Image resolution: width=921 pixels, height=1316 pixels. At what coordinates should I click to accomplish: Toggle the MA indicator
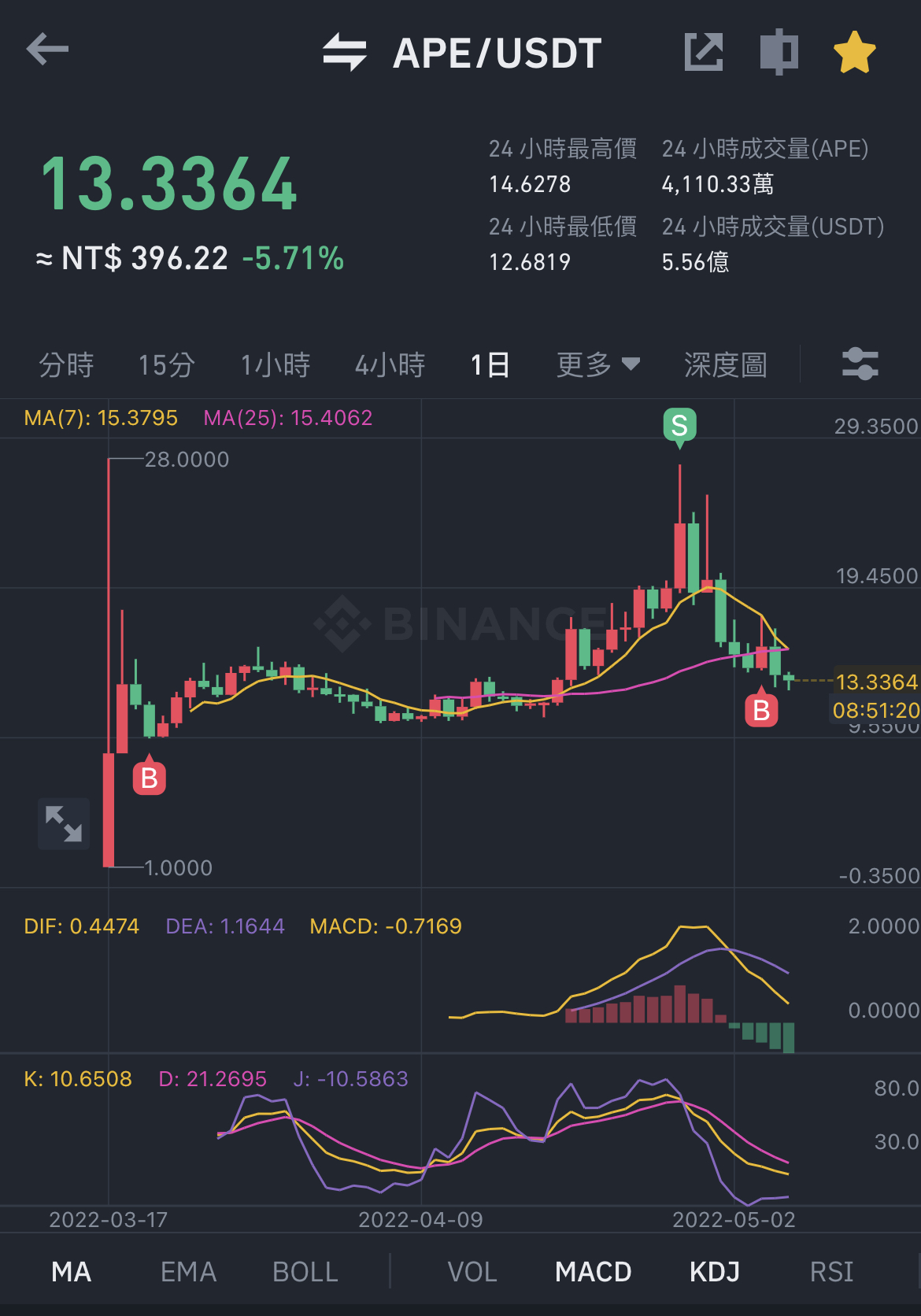72,1272
